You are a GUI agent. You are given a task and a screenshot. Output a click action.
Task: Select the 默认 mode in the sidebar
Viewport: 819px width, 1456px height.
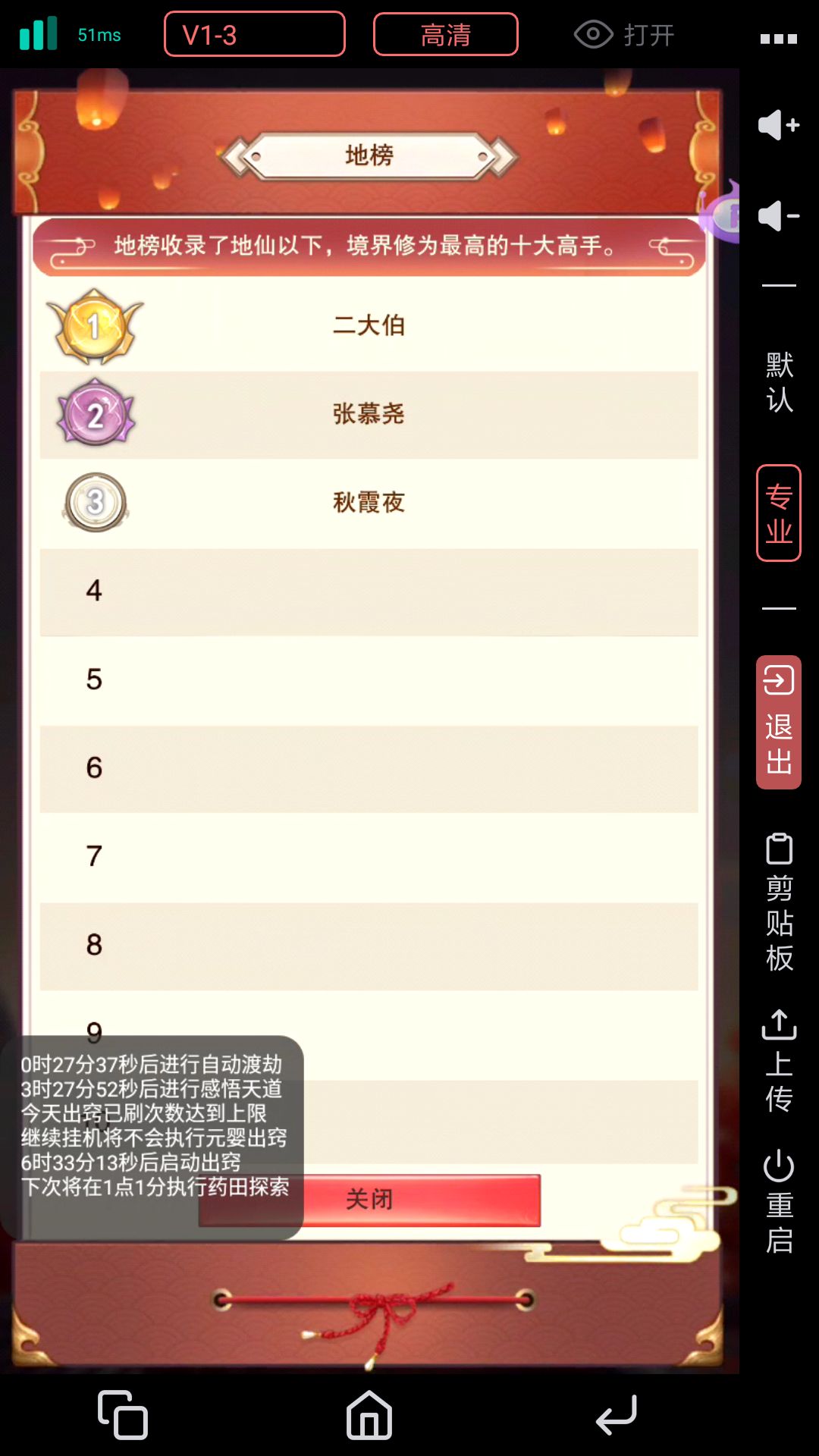coord(779,383)
